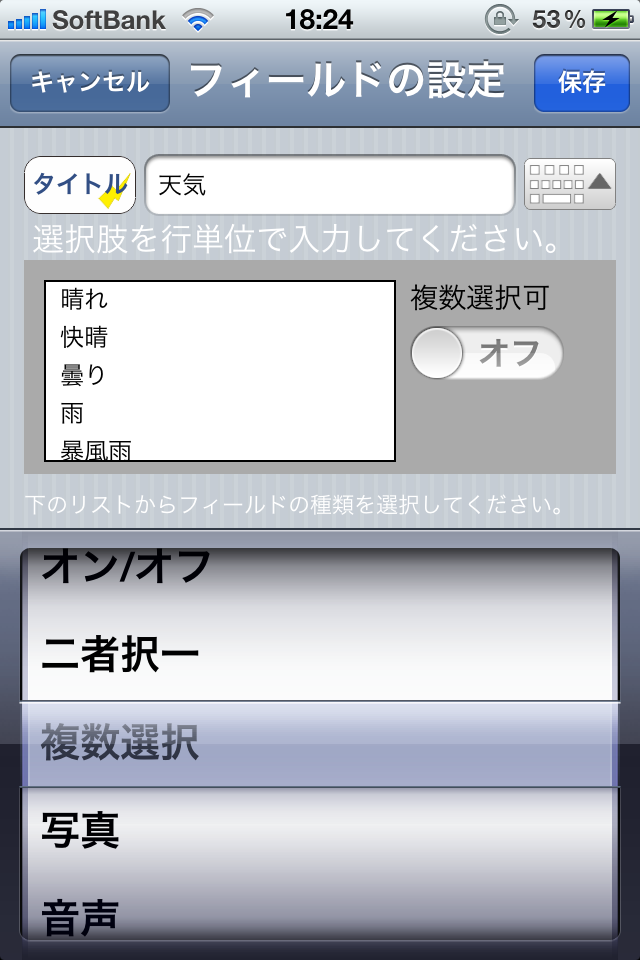Tap the タイトル button
This screenshot has width=640, height=960.
80,185
